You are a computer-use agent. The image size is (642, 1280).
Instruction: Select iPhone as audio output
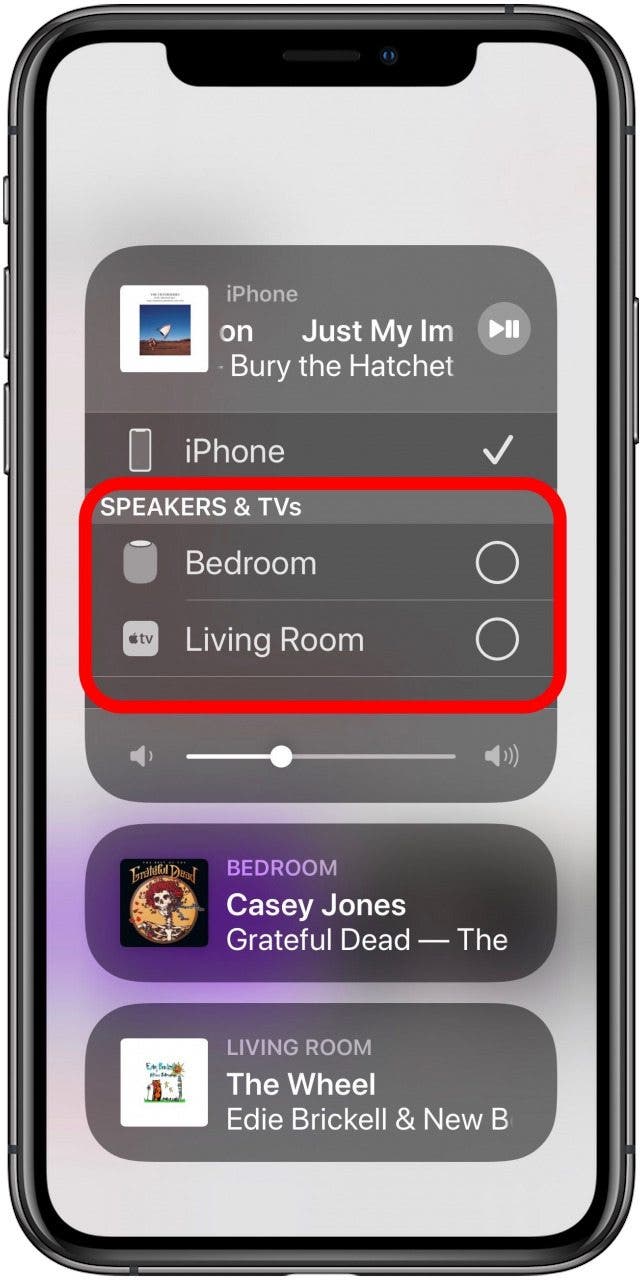coord(320,451)
